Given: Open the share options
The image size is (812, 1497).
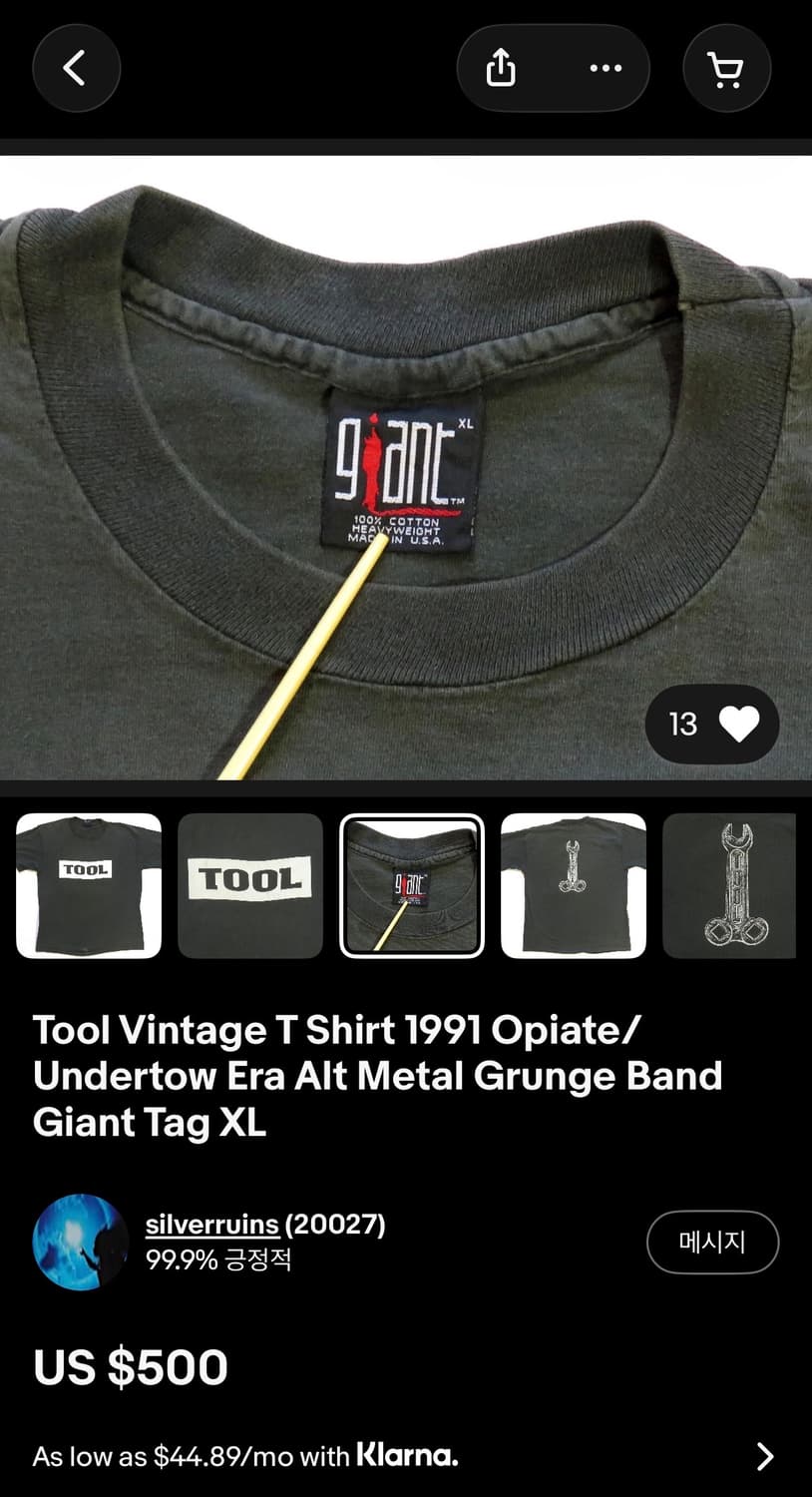Looking at the screenshot, I should point(500,67).
